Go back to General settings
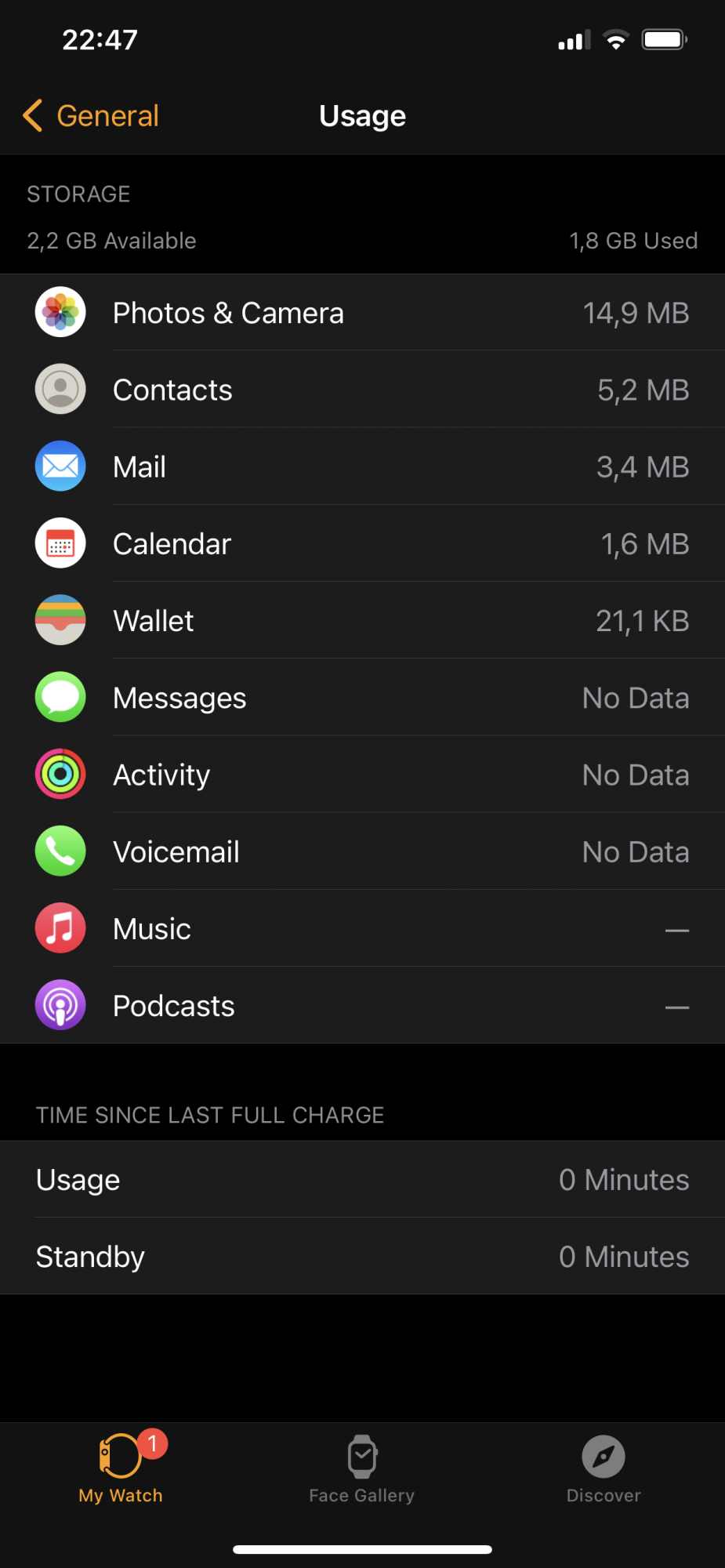 92,116
